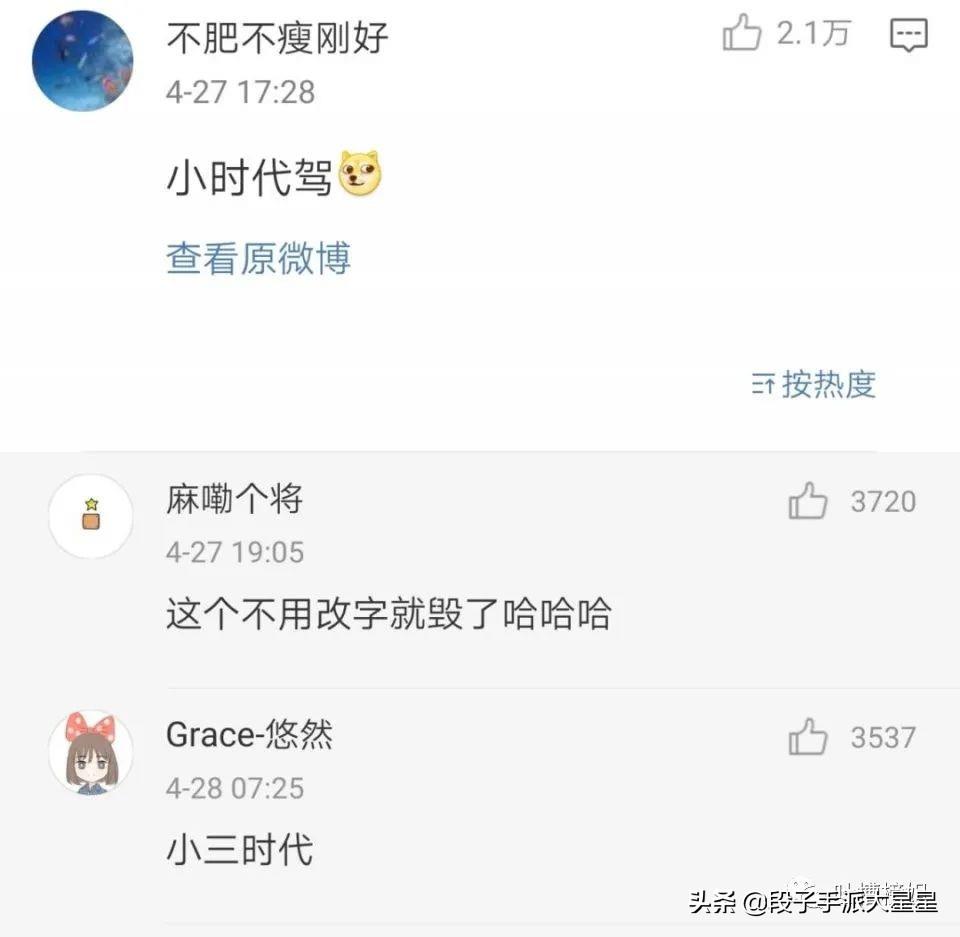The width and height of the screenshot is (960, 937).
Task: Open Grace-悠然's profile avatar
Action: (91, 752)
